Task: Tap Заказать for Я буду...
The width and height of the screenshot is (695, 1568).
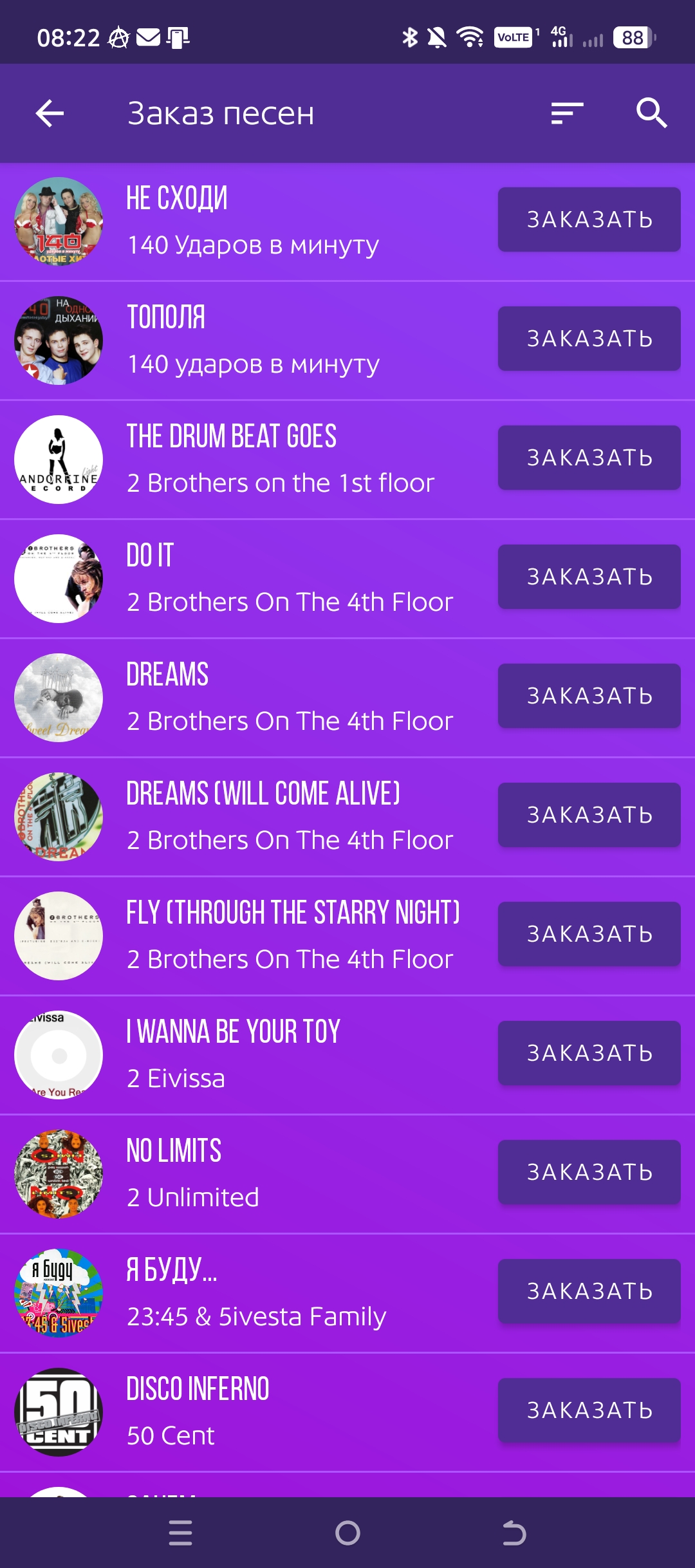Action: 589,1291
